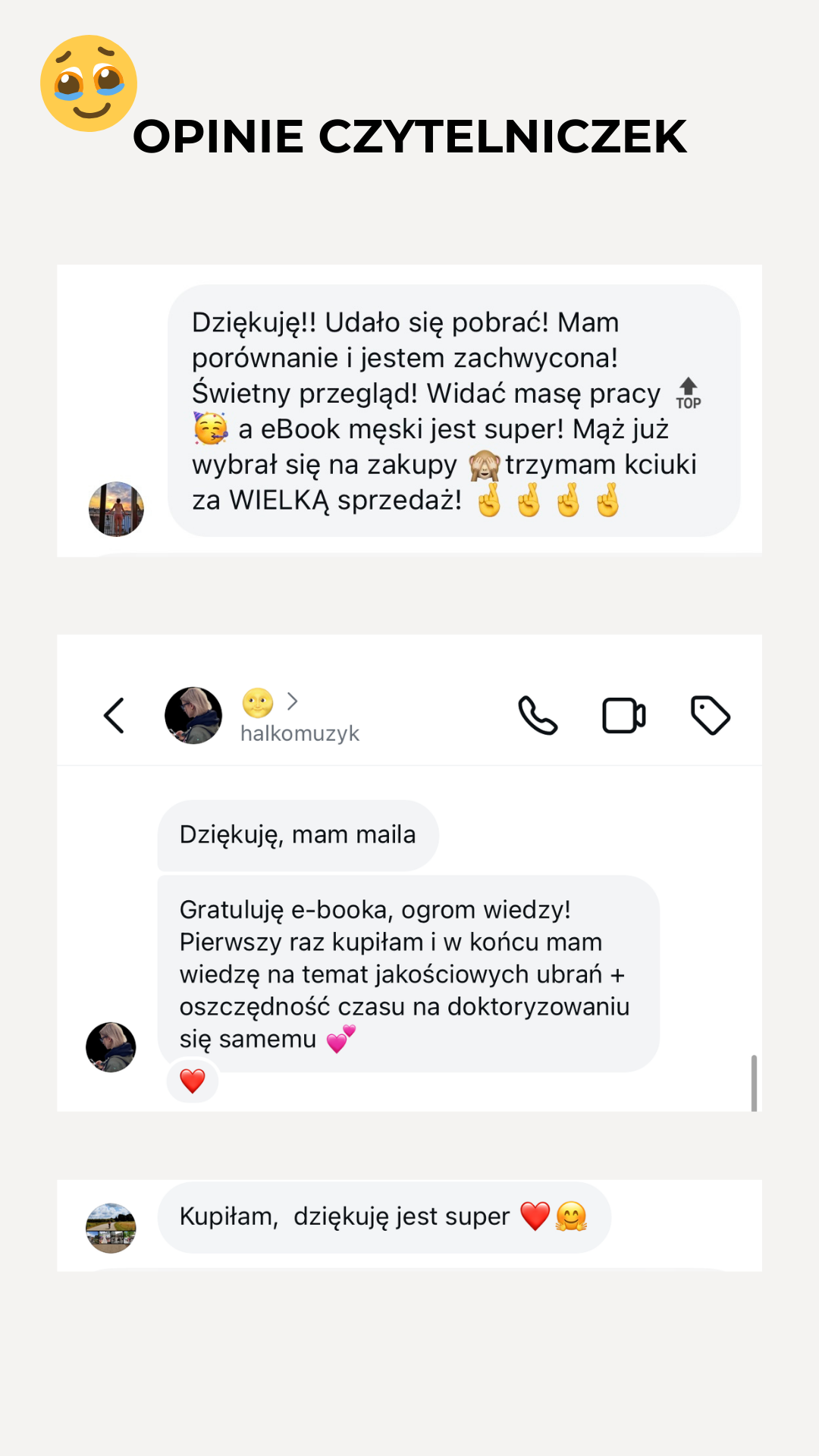Open the price tag icon
The width and height of the screenshot is (819, 1456).
pos(709,714)
